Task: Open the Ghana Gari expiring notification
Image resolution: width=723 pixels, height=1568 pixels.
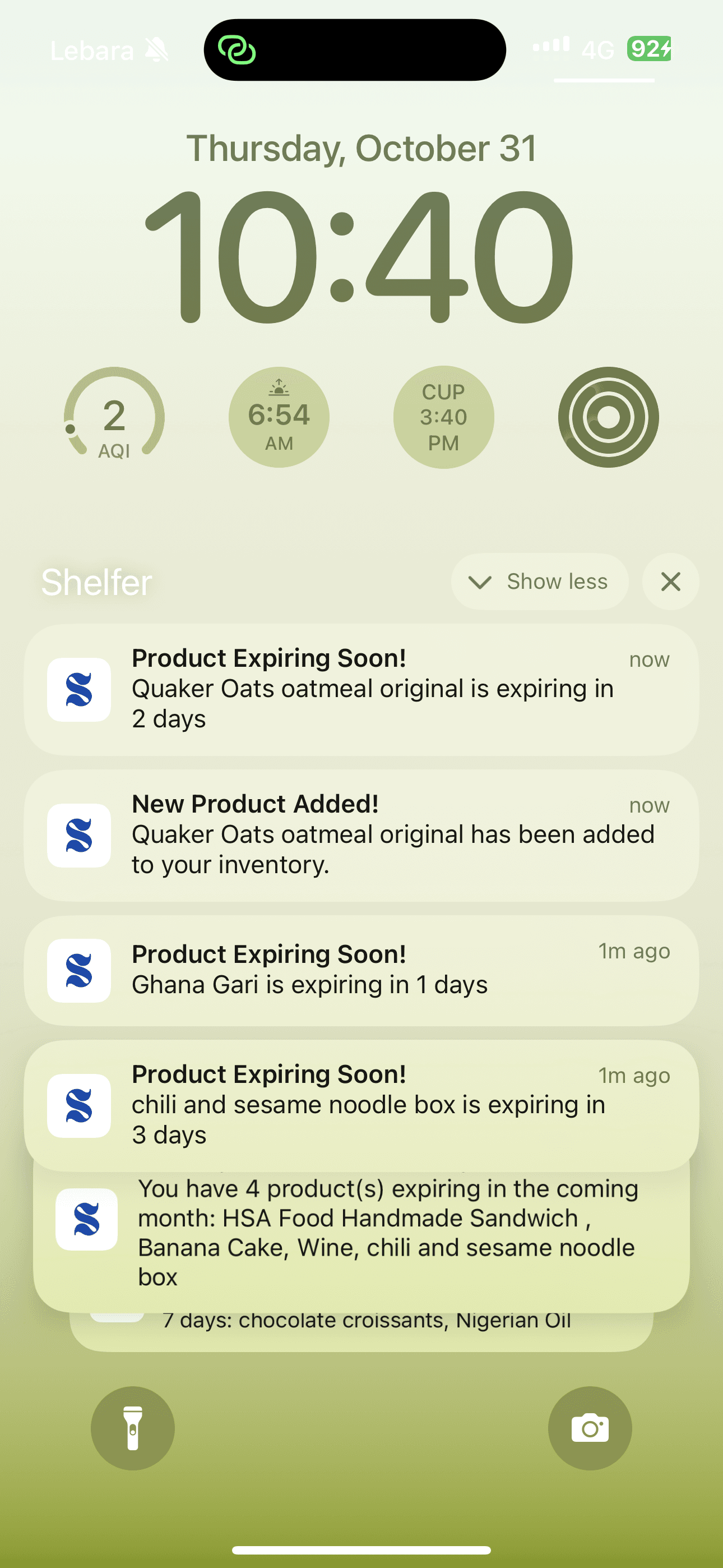Action: (361, 970)
